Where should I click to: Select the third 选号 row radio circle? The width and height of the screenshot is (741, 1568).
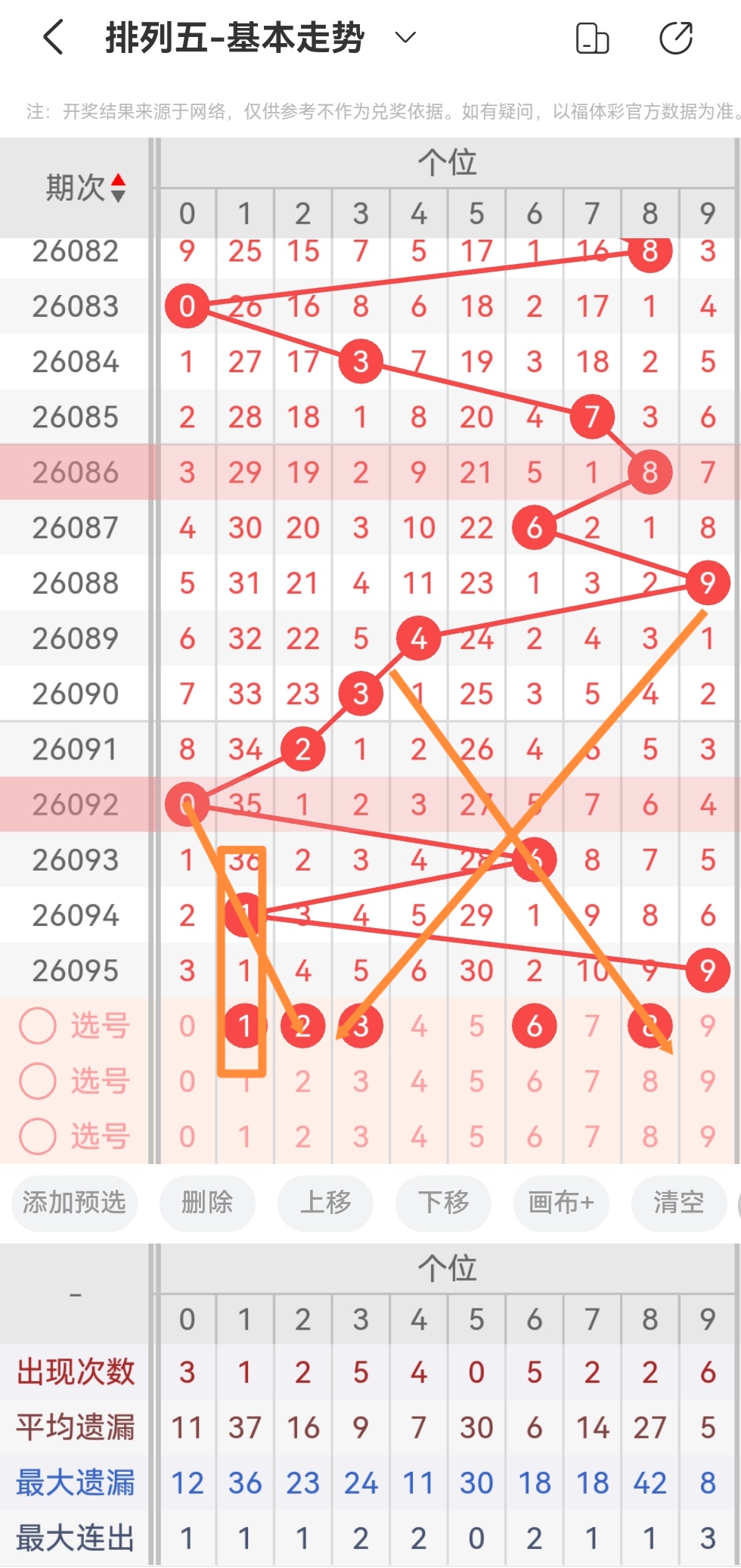tap(37, 1136)
